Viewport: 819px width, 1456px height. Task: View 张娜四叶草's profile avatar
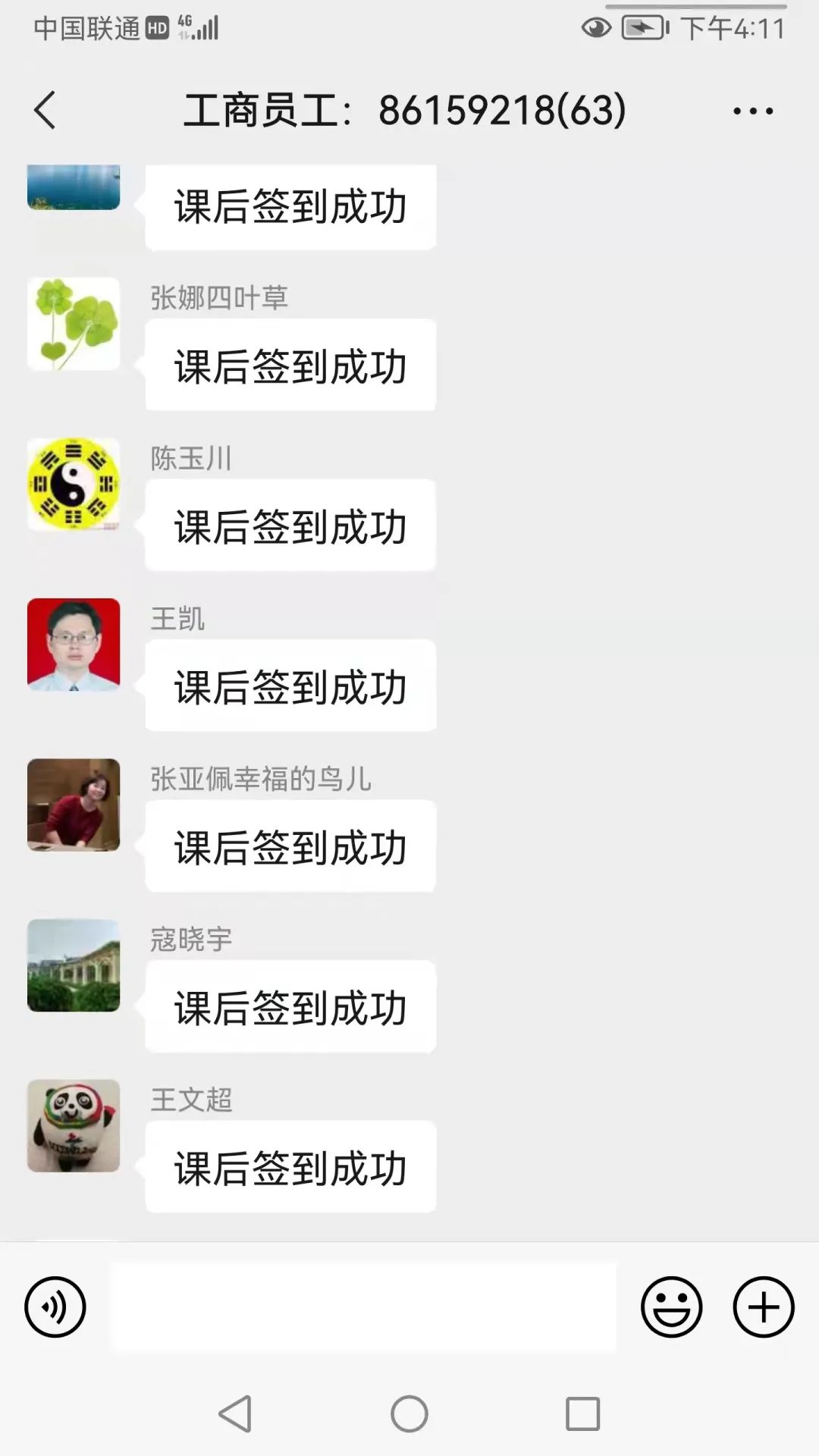74,324
